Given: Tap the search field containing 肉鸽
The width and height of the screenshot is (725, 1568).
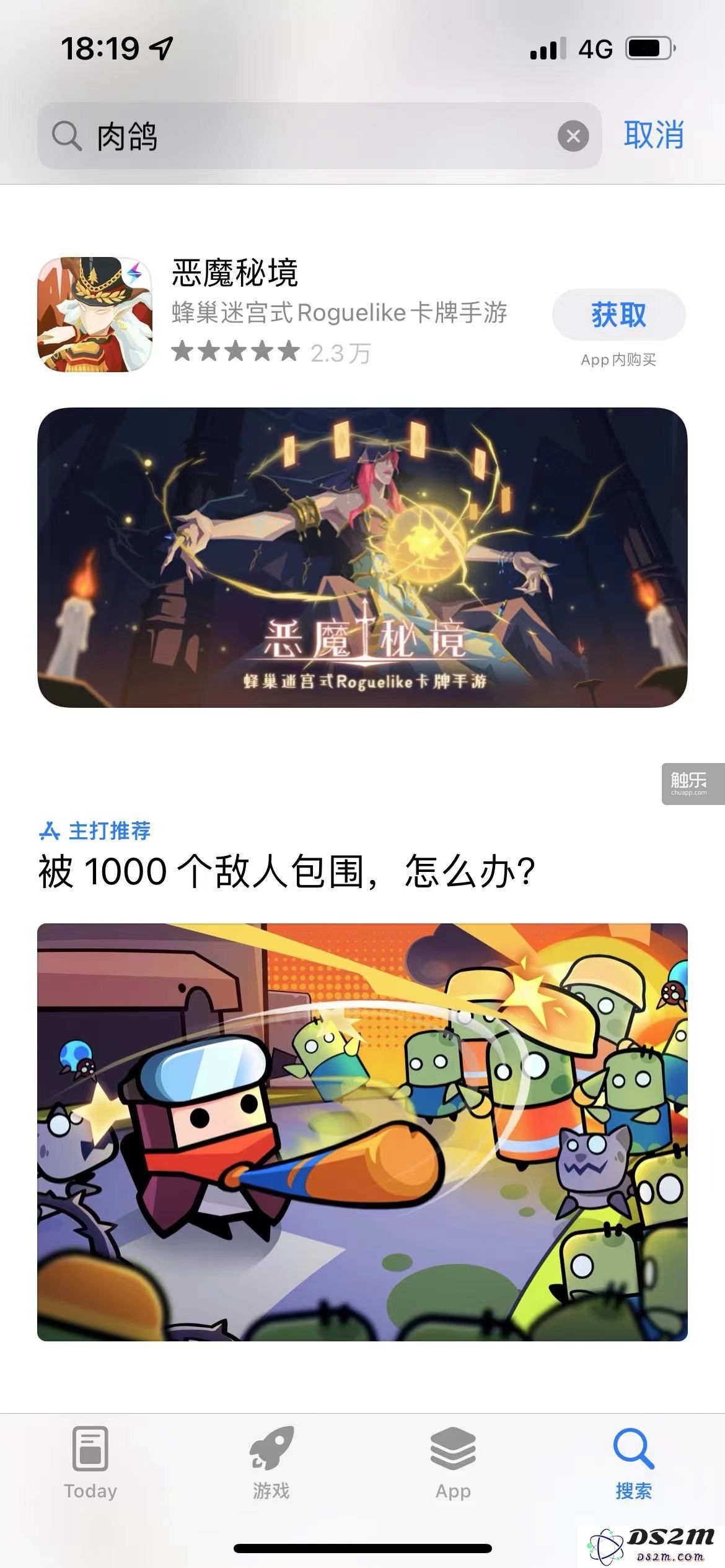Looking at the screenshot, I should point(310,136).
